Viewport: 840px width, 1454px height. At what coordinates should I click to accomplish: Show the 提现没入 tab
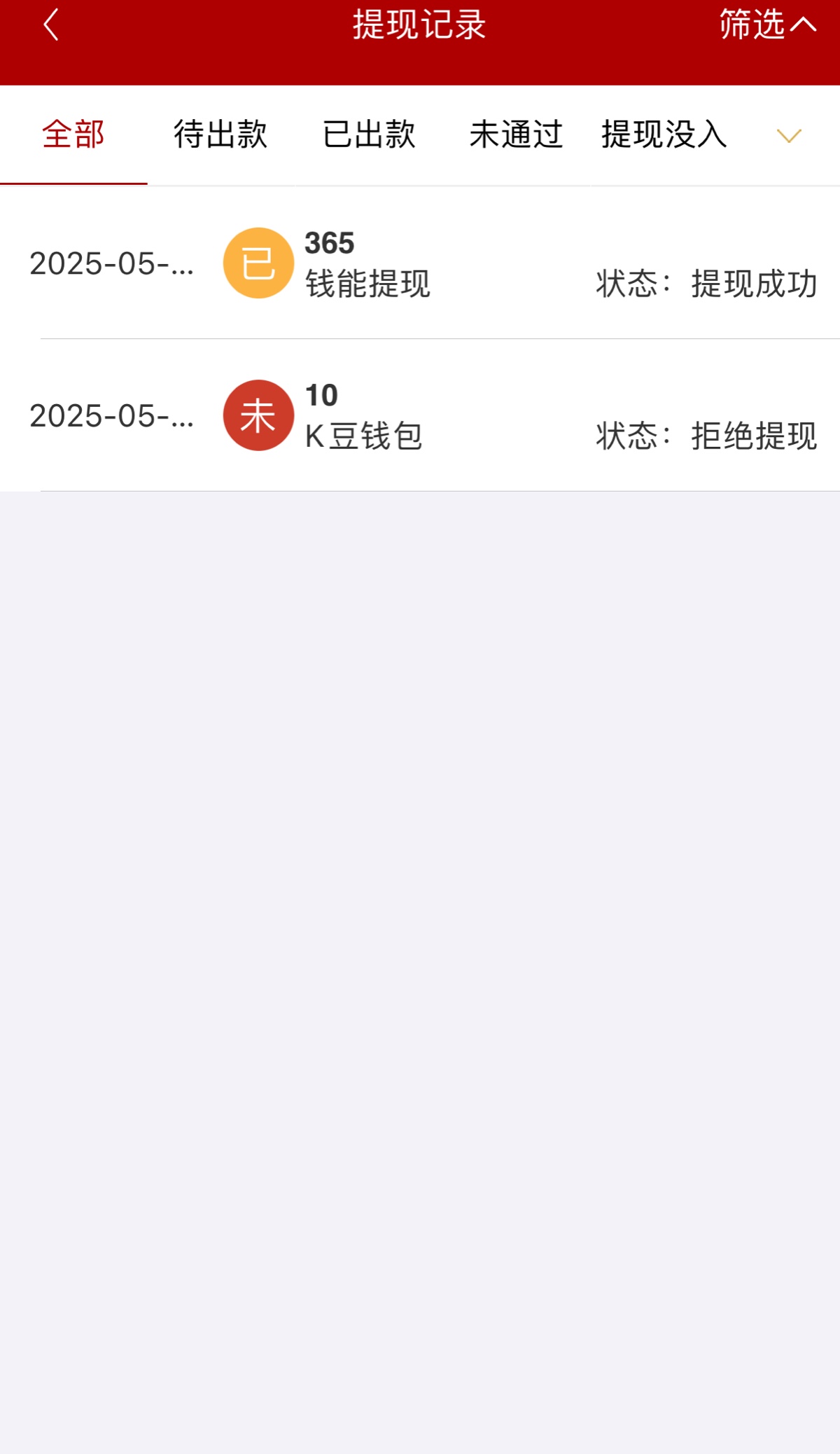pyautogui.click(x=664, y=134)
